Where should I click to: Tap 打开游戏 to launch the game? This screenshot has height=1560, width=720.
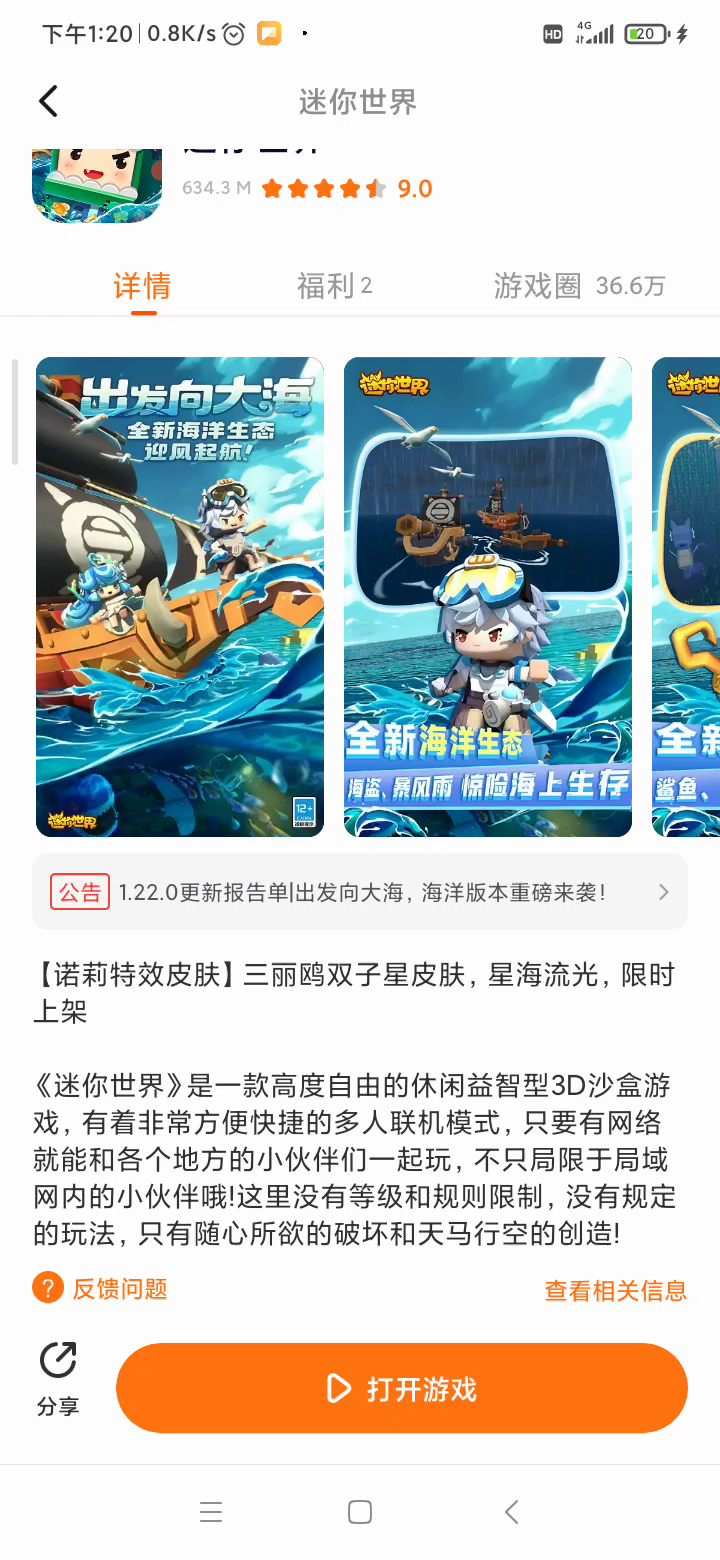click(402, 1388)
